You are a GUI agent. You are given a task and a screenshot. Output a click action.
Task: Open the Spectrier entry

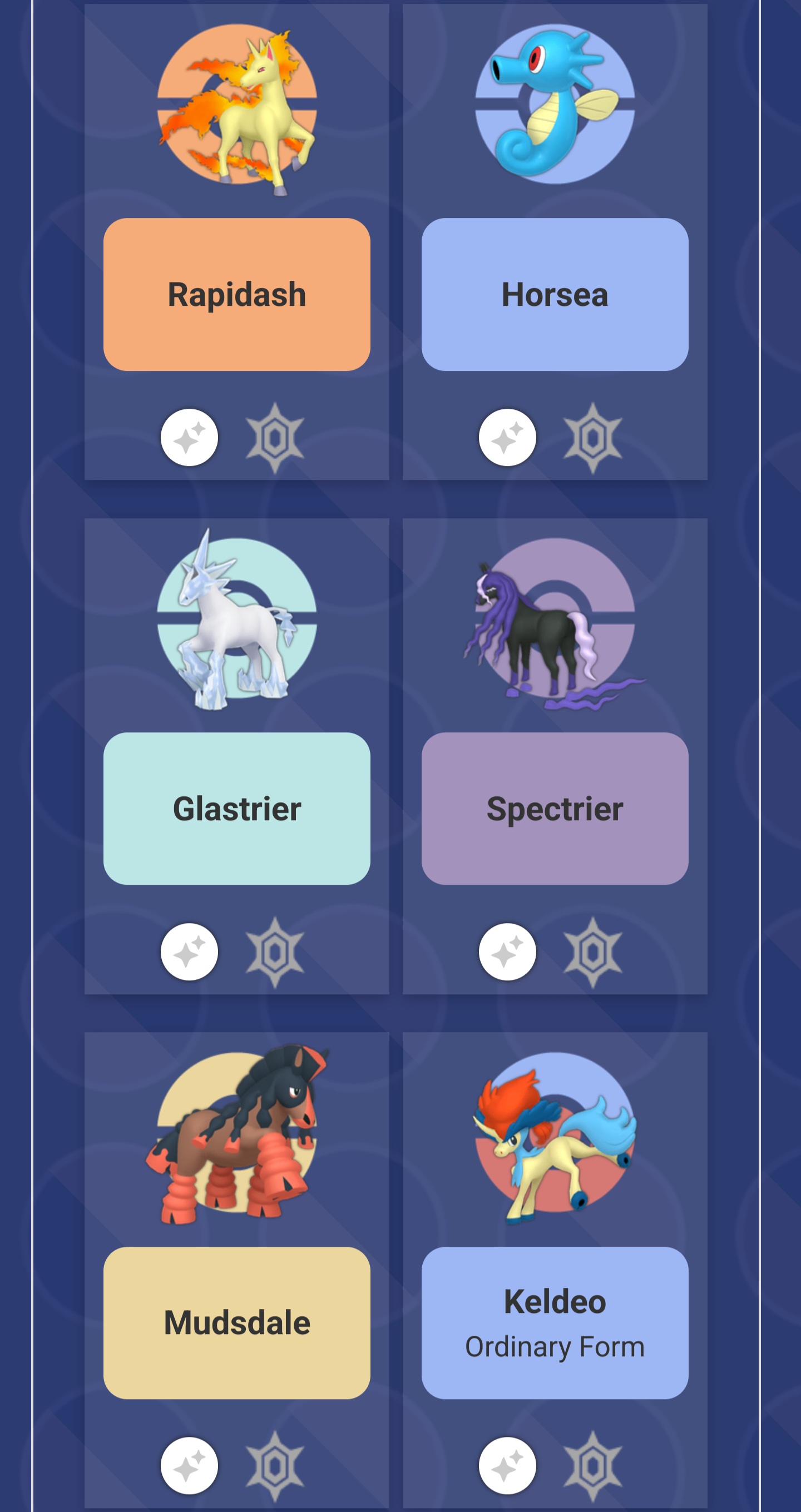[555, 808]
